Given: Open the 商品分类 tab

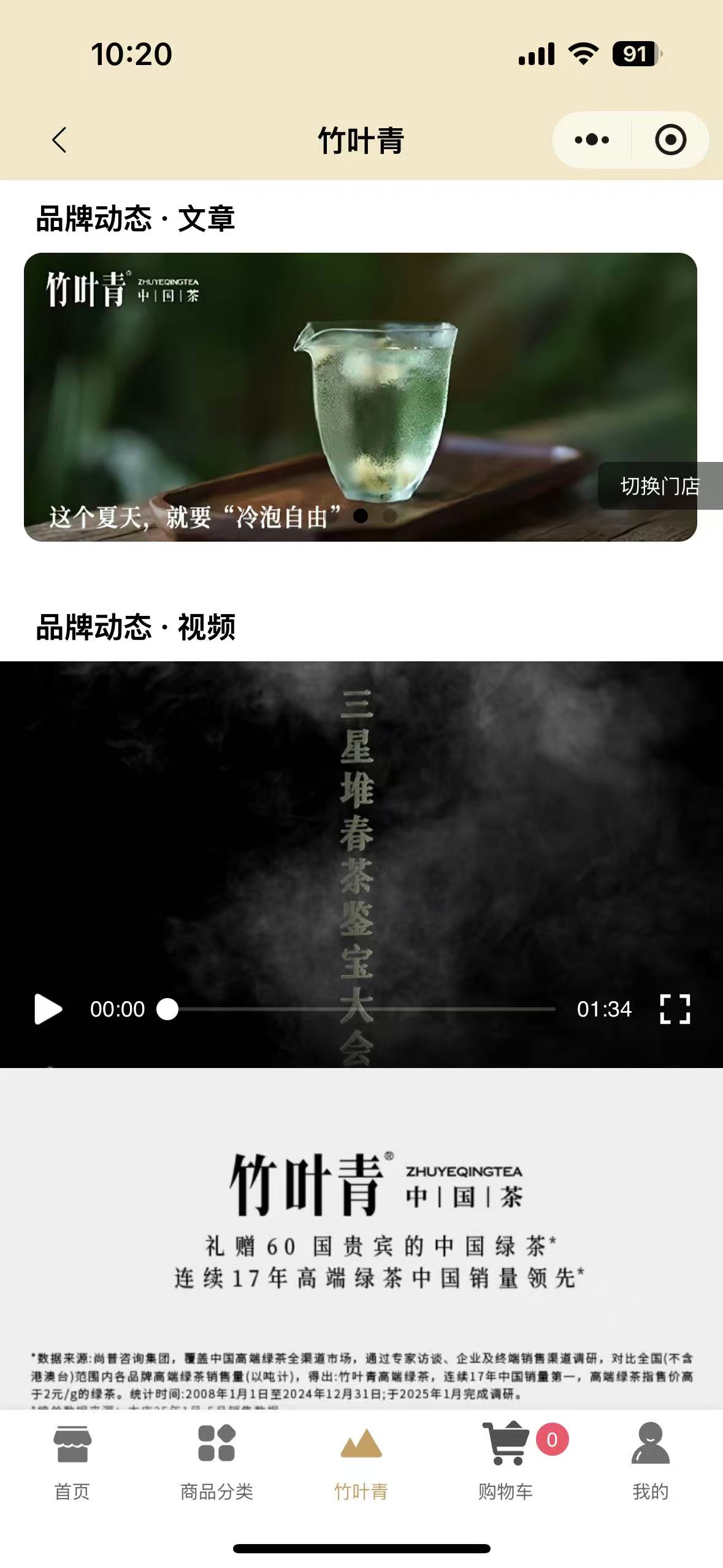Looking at the screenshot, I should coord(216,1463).
